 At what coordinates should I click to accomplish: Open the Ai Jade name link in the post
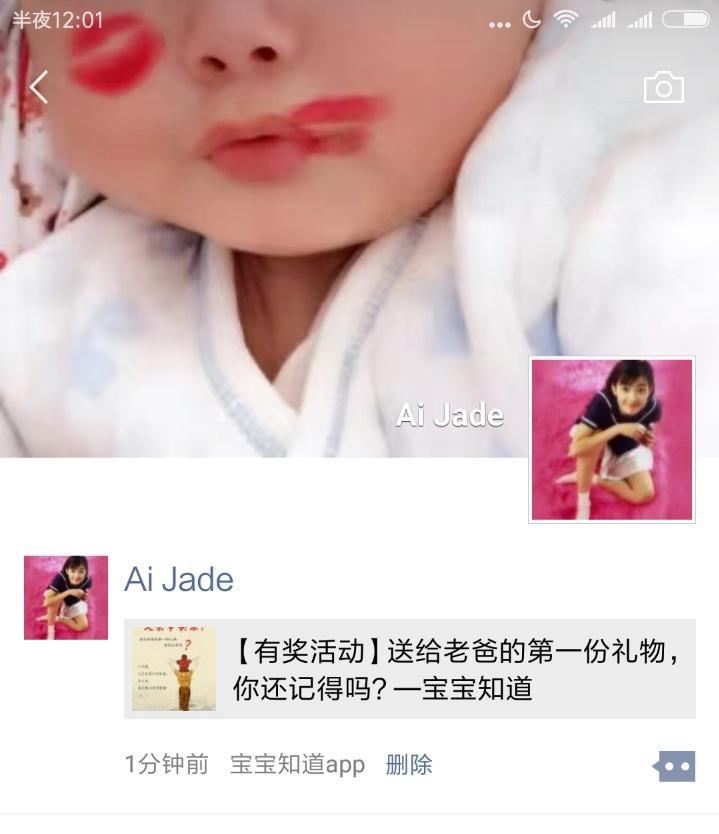[178, 580]
